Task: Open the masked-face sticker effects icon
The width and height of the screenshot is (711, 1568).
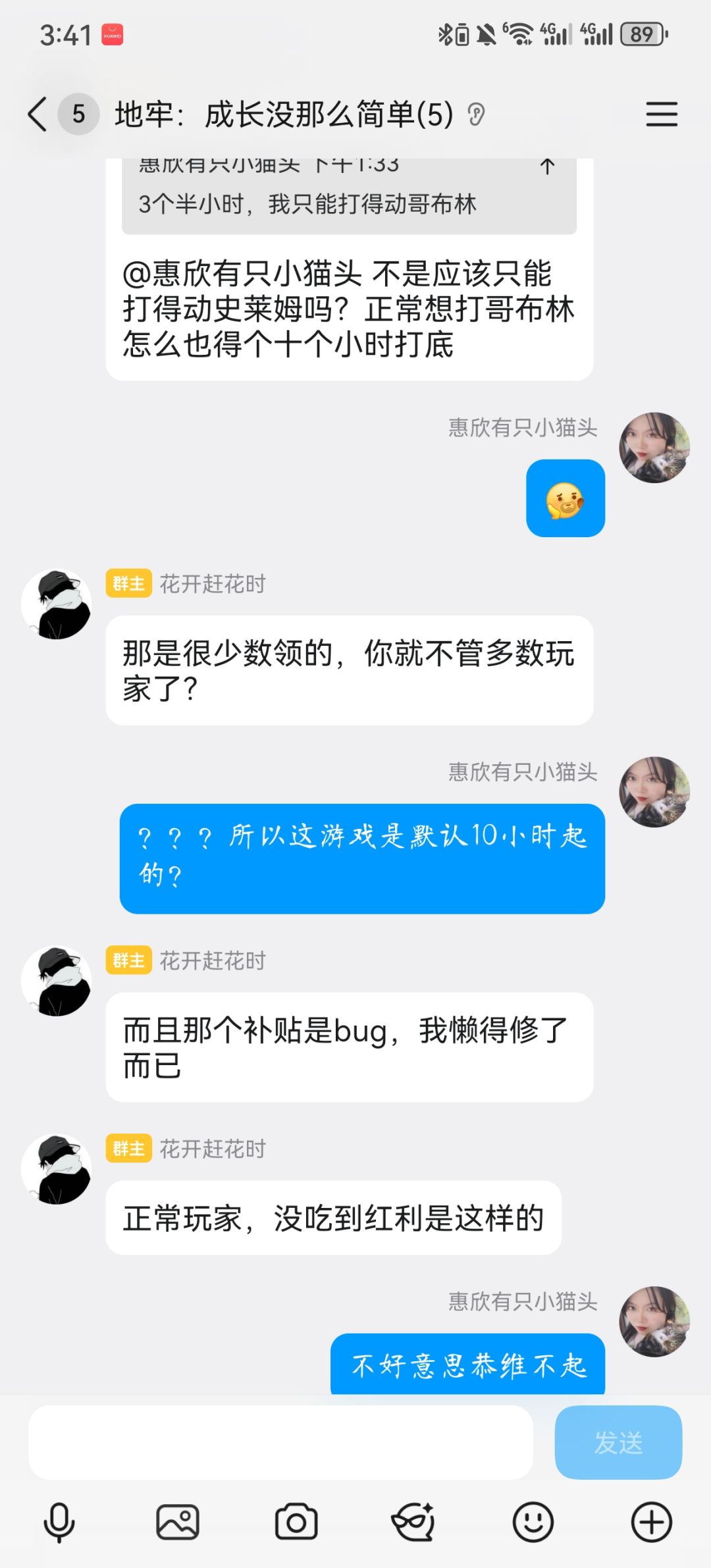Action: click(x=414, y=1523)
